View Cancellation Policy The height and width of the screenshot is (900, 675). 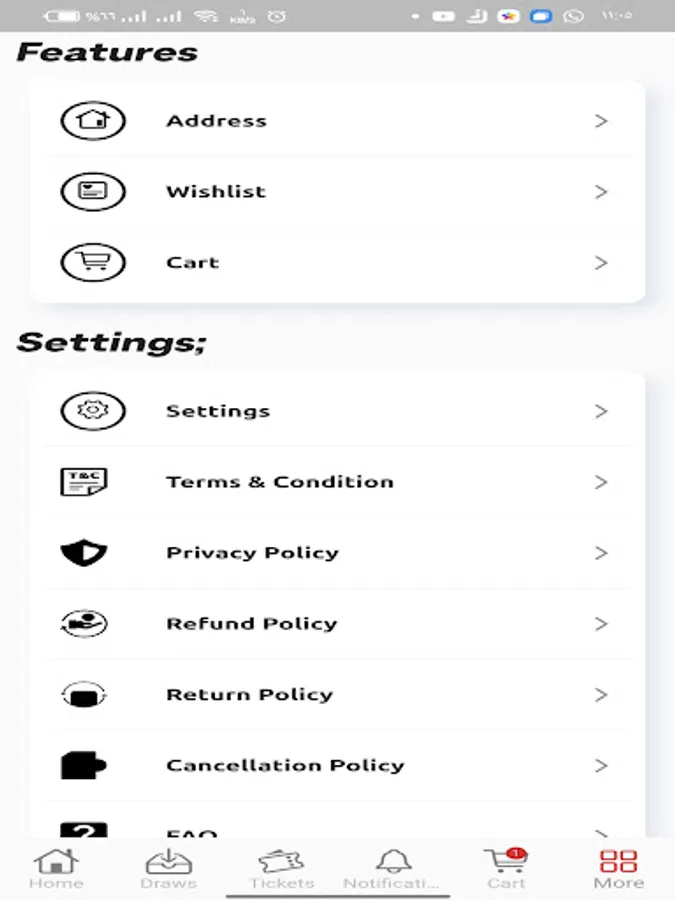(337, 766)
